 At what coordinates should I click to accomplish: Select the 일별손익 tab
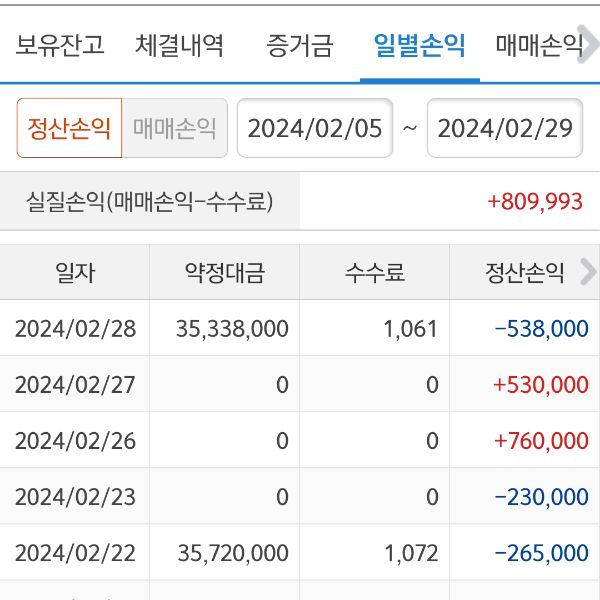(x=419, y=45)
